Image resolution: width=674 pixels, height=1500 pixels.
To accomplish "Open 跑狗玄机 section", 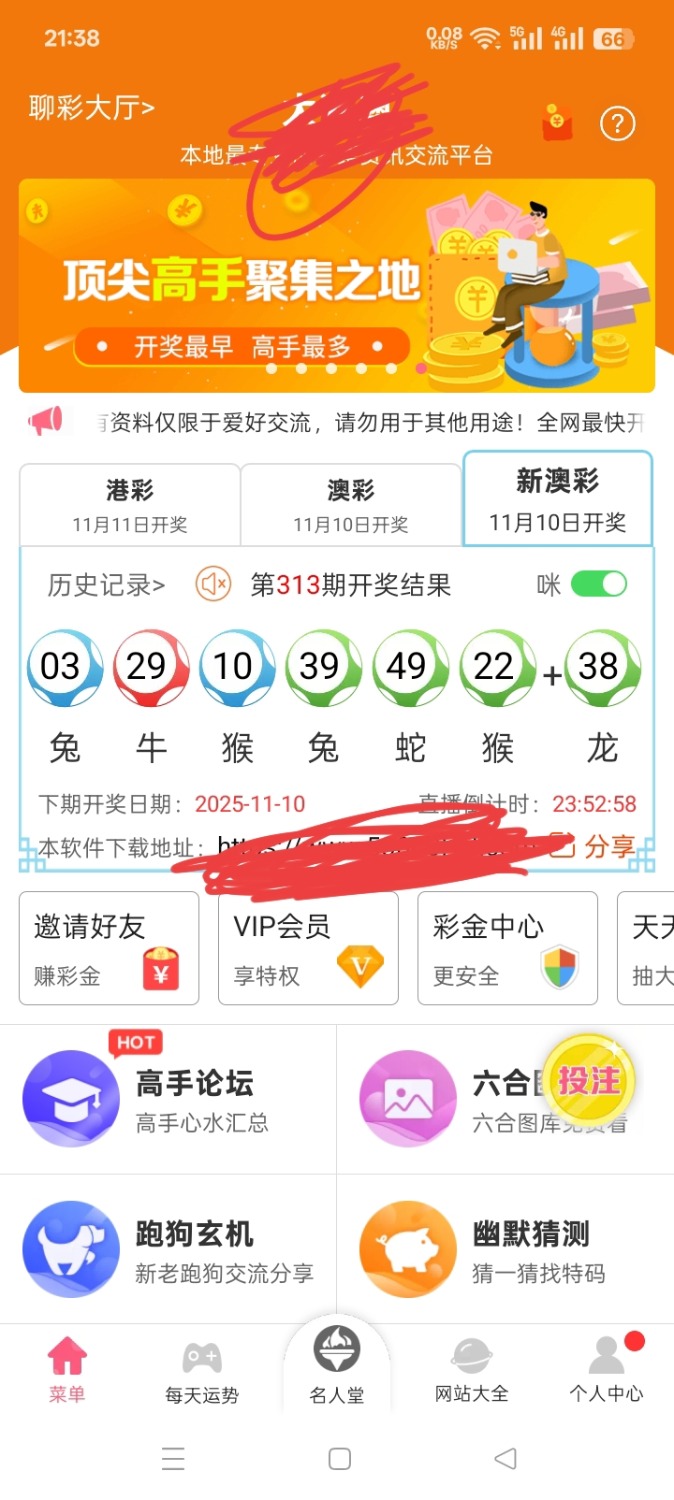I will click(x=168, y=1249).
